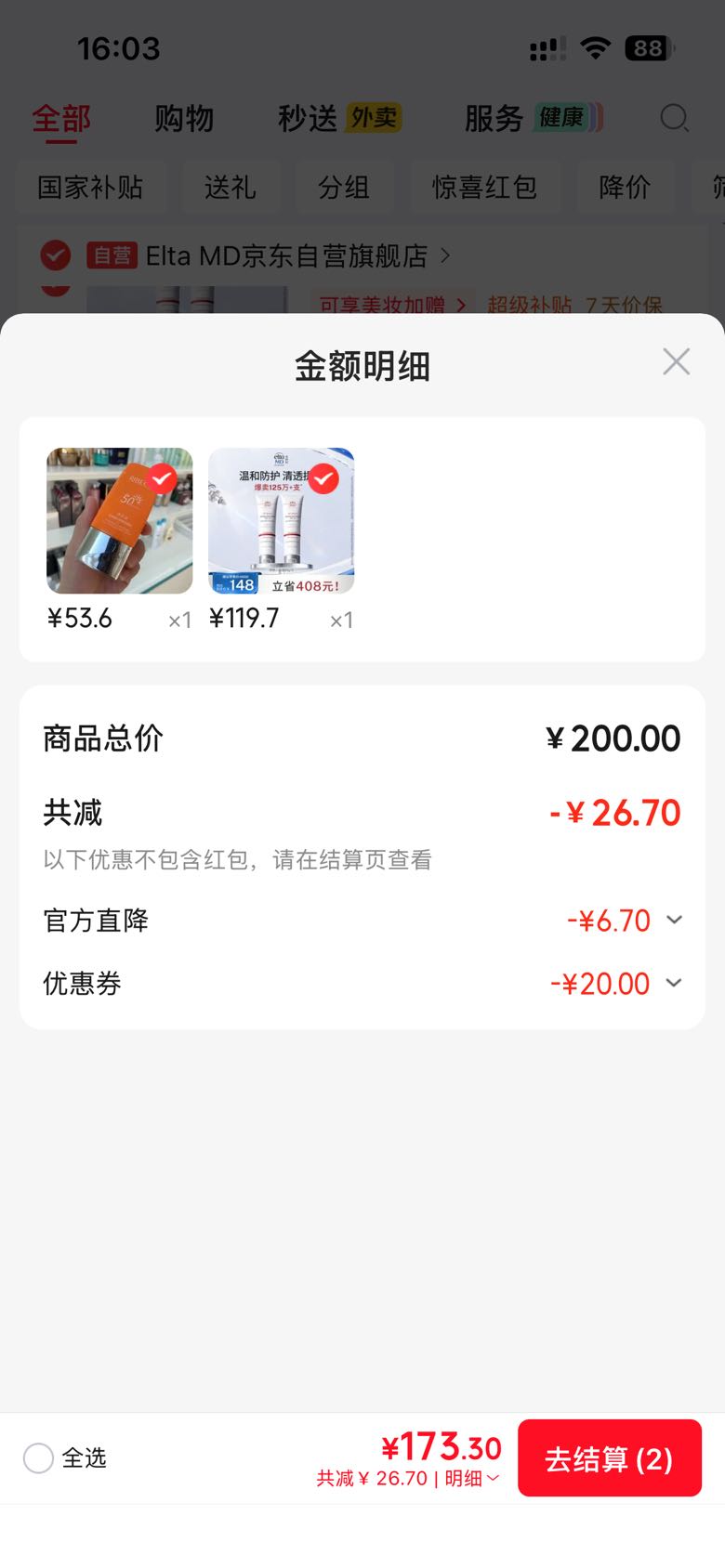
Task: Open the ¥53.6 product thumbnail
Action: (120, 521)
